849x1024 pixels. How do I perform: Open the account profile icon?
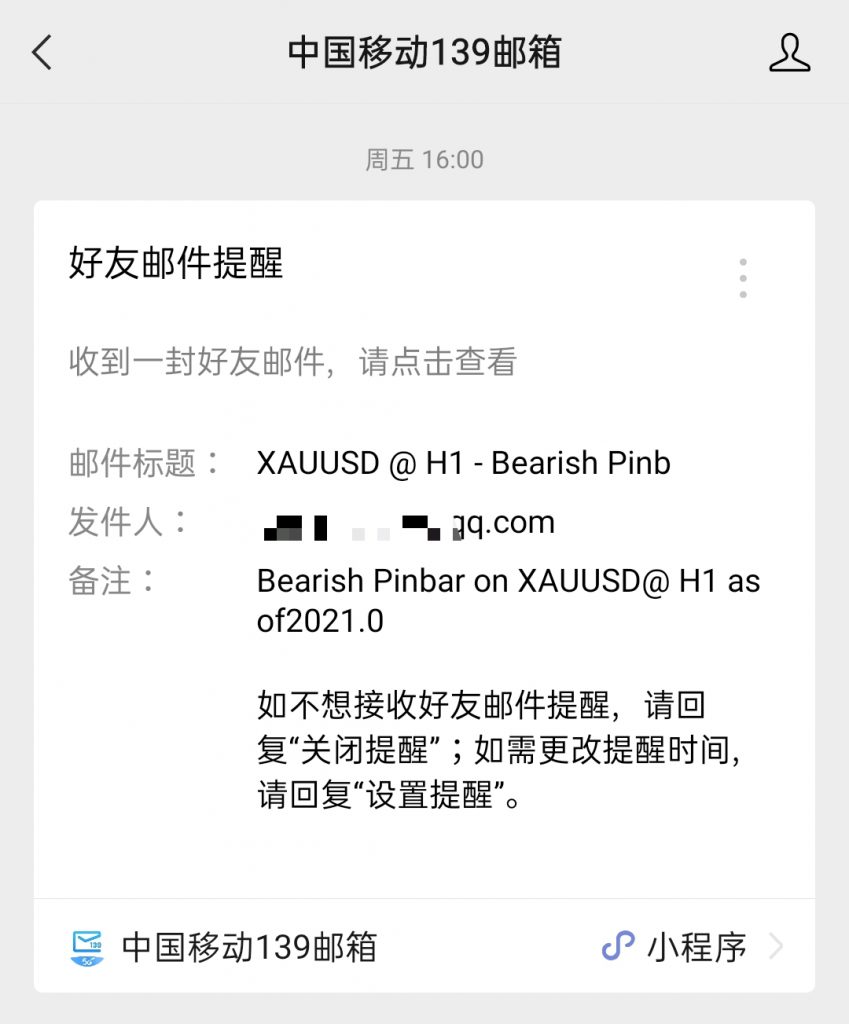[789, 52]
